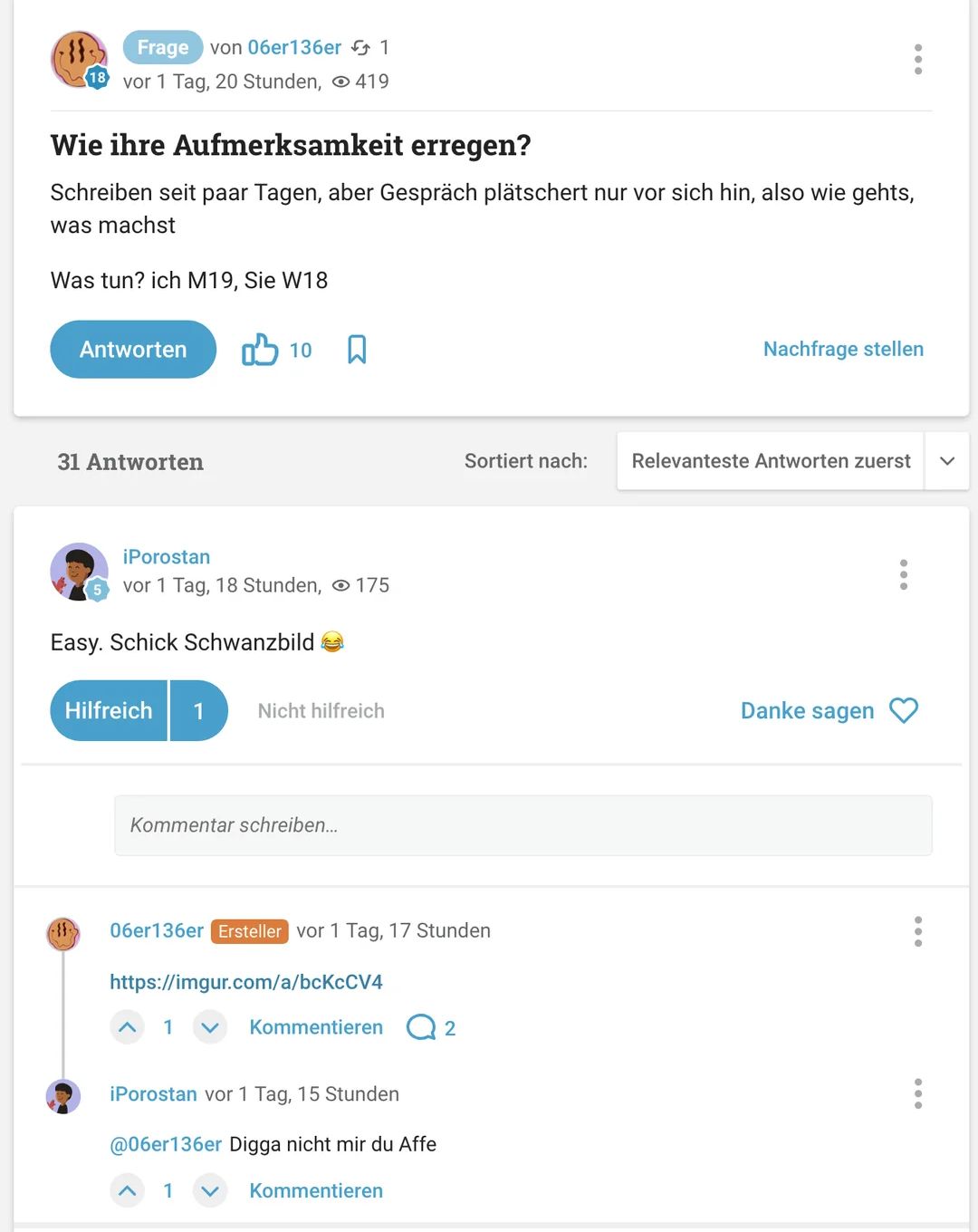The width and height of the screenshot is (978, 1232).
Task: Tap Danke sagen with heart
Action: coord(829,711)
